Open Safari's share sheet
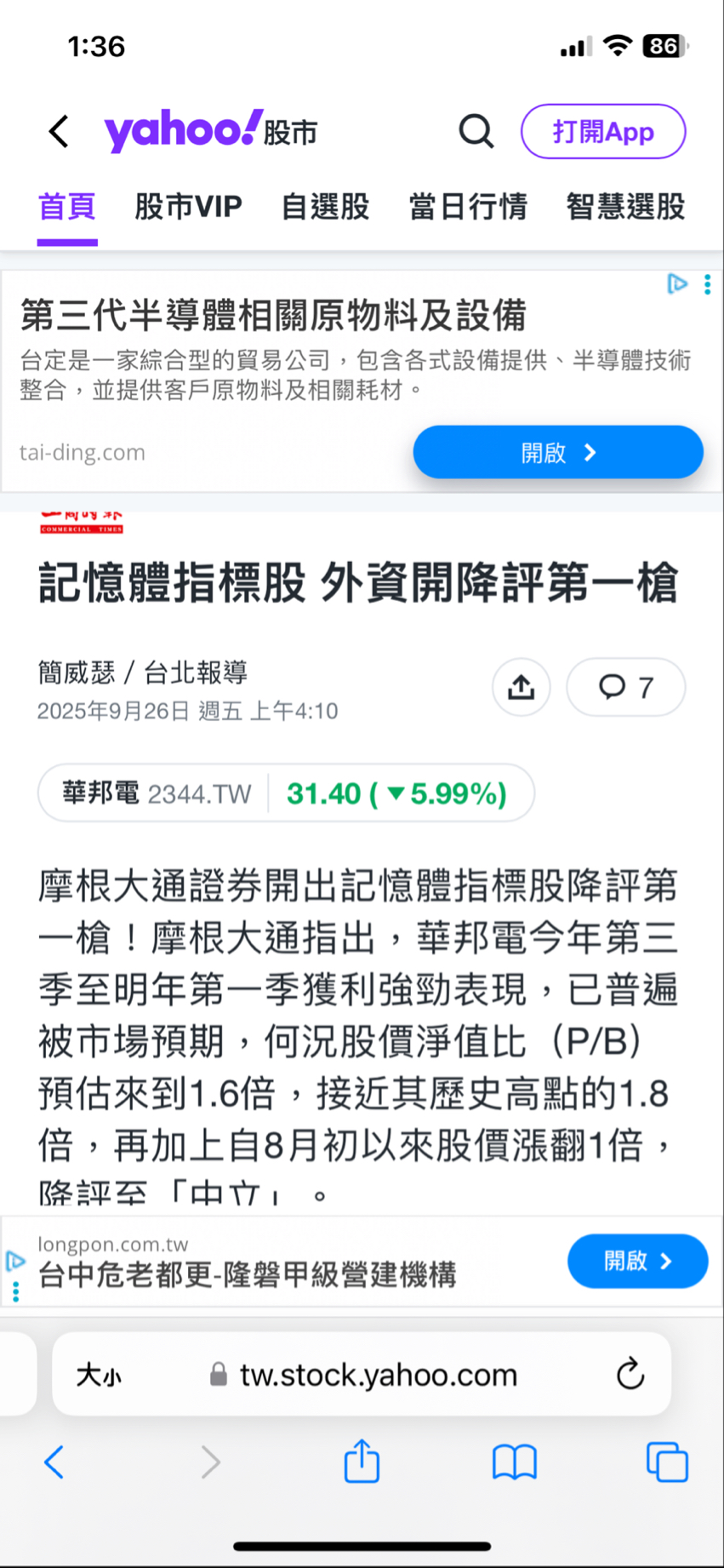 click(362, 1462)
